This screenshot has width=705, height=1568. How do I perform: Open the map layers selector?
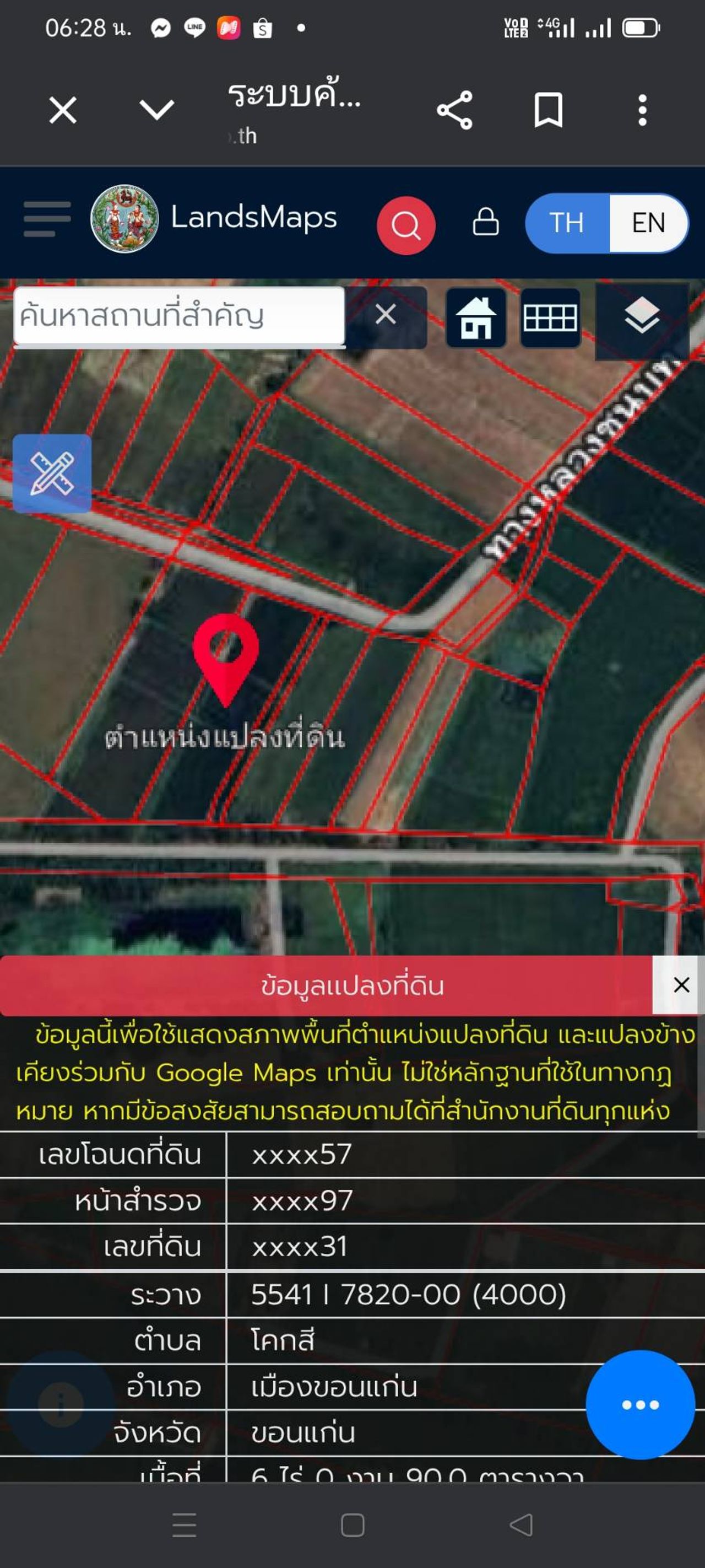642,316
